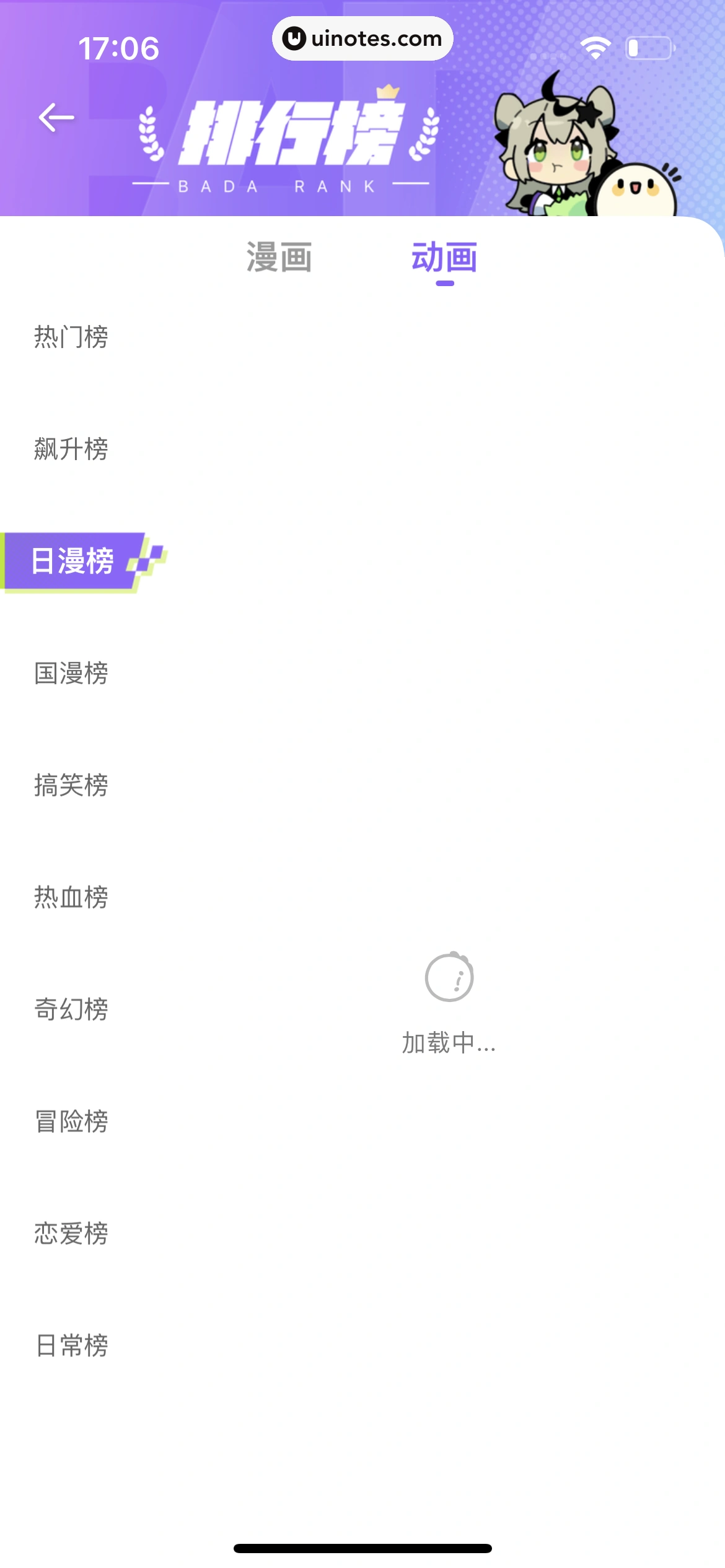Viewport: 725px width, 1568px height.
Task: Open the 热门榜 ranking
Action: pyautogui.click(x=71, y=338)
